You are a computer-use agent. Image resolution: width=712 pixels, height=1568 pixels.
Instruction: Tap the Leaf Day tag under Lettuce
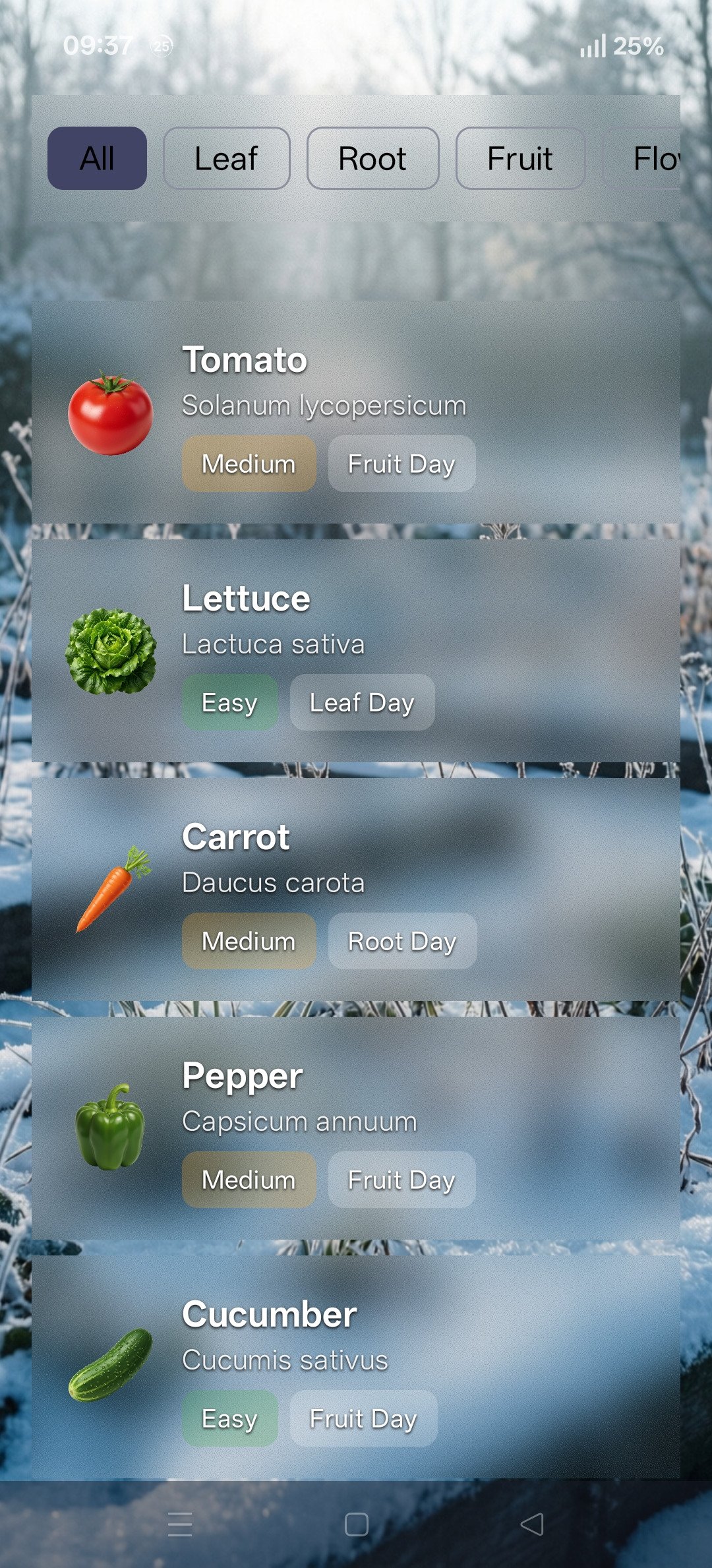[x=362, y=703]
